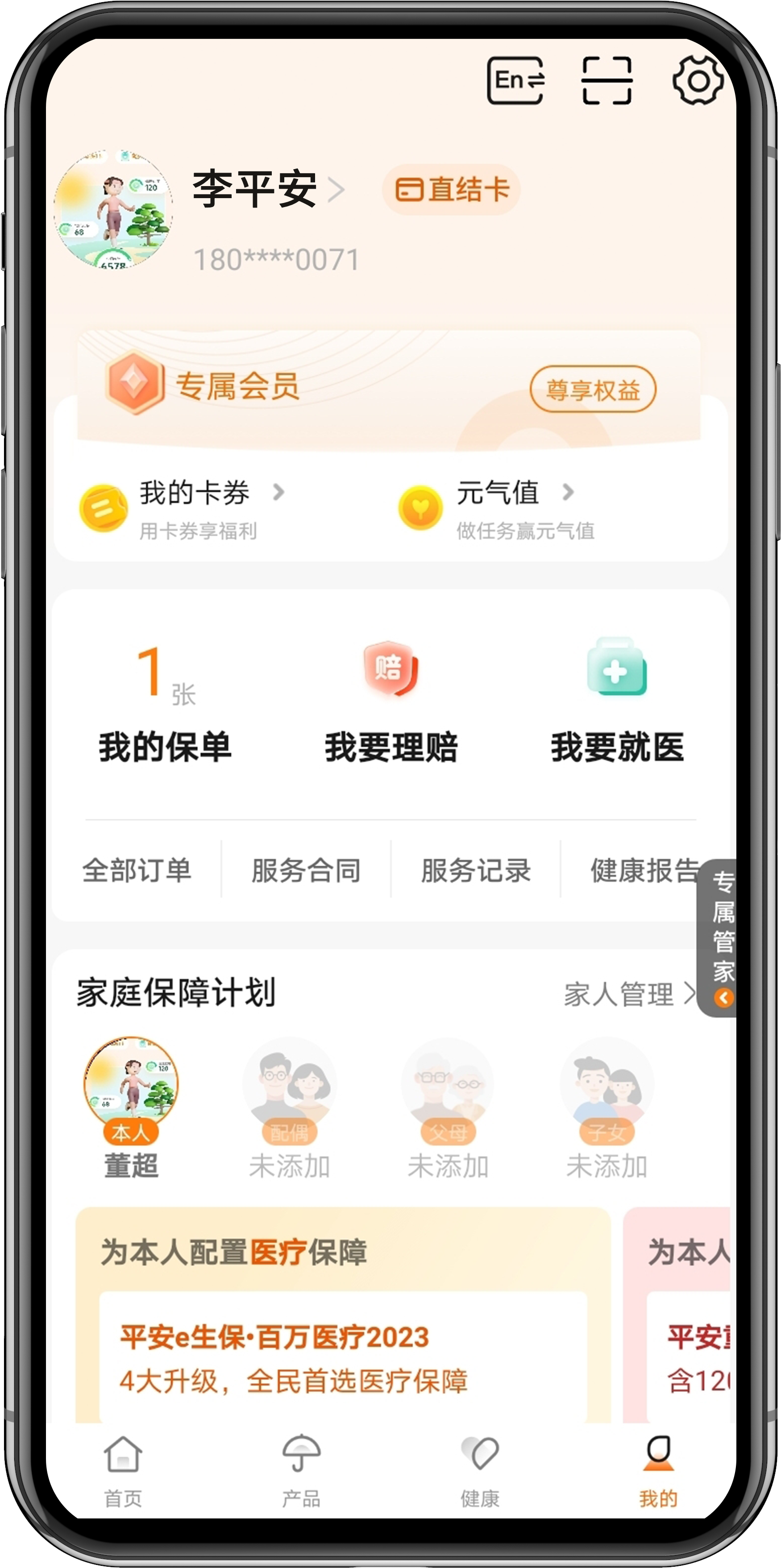This screenshot has height=1568, width=781.
Task: View 尊享权益 member benefits
Action: coord(592,390)
